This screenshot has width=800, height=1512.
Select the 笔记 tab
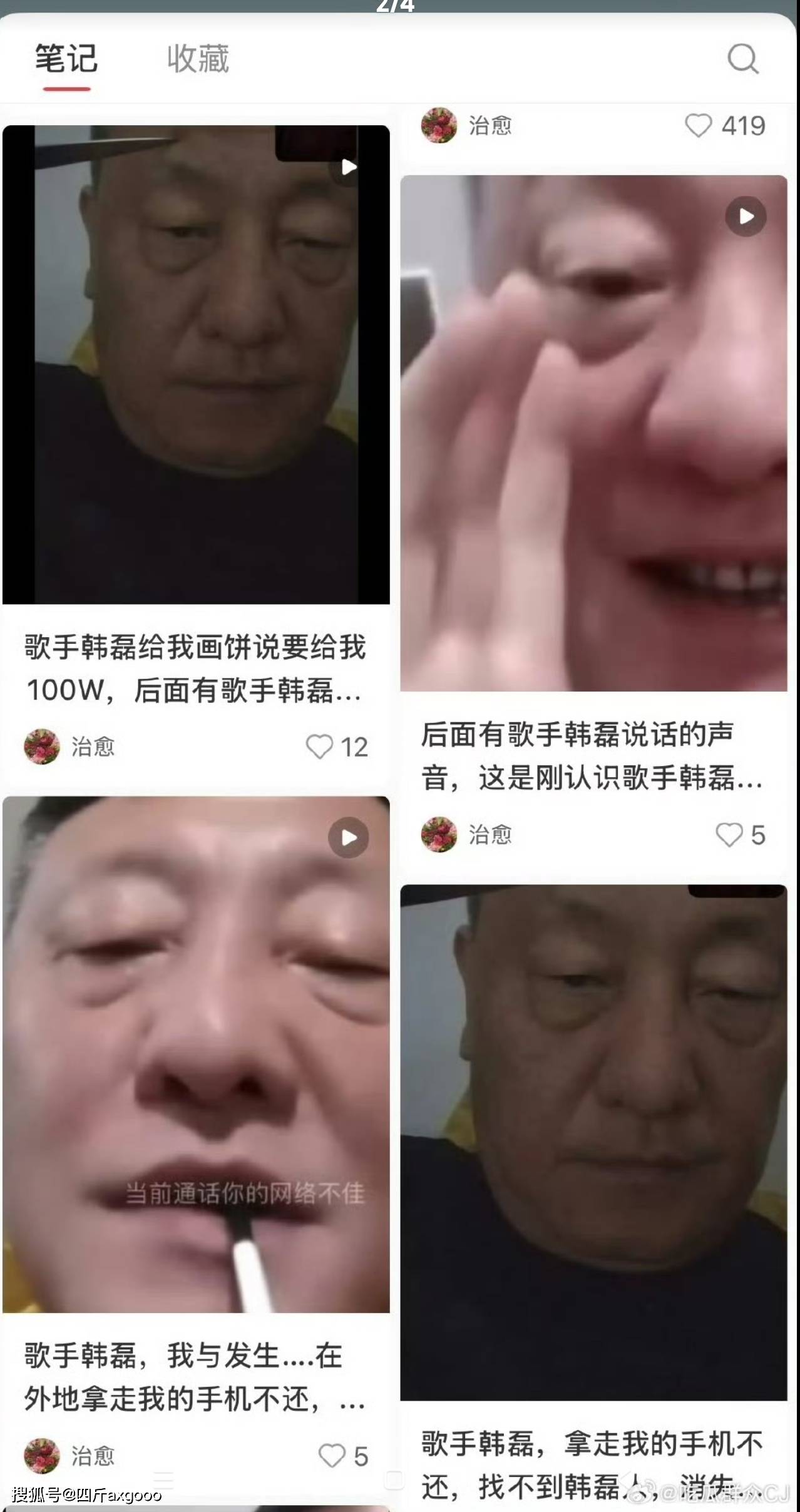click(66, 59)
